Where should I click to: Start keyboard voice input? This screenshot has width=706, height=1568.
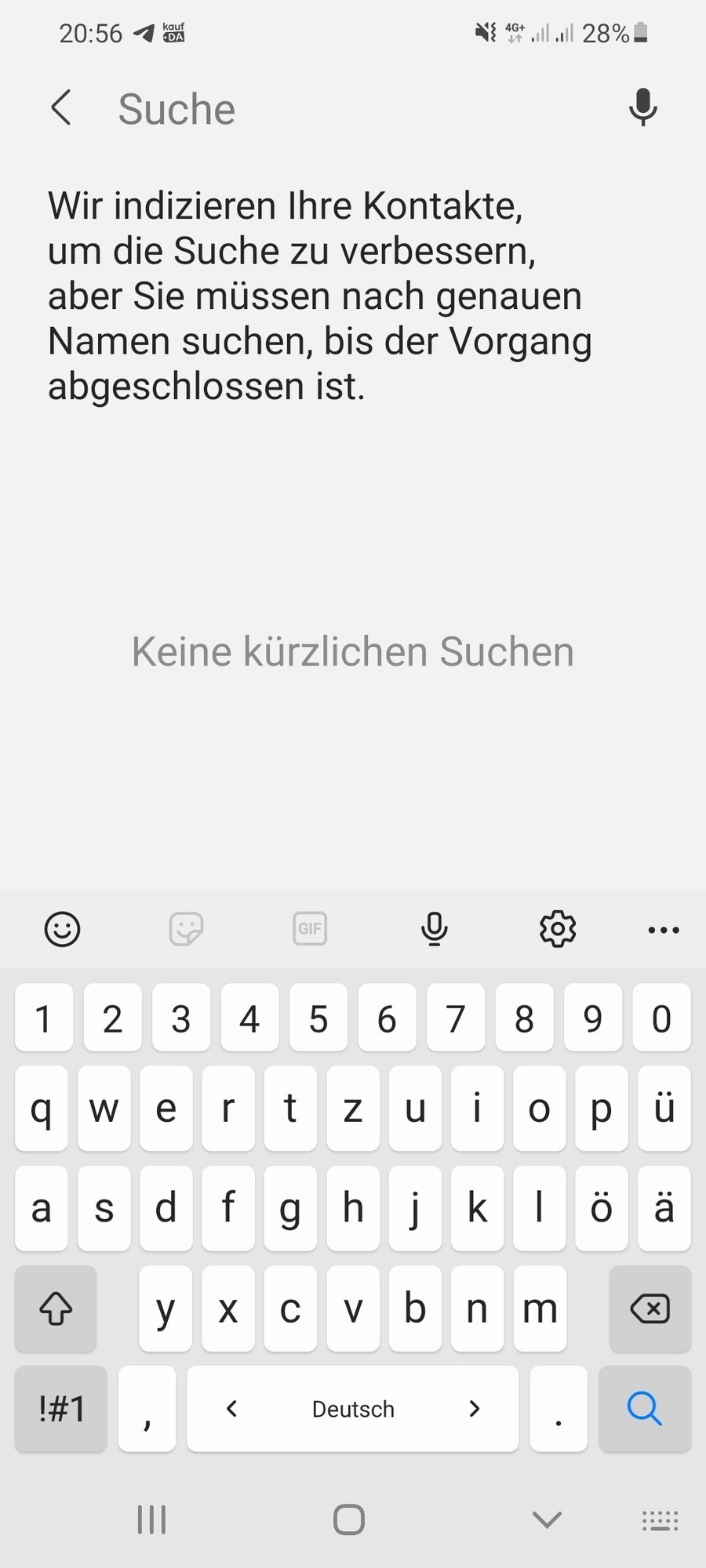[x=434, y=929]
